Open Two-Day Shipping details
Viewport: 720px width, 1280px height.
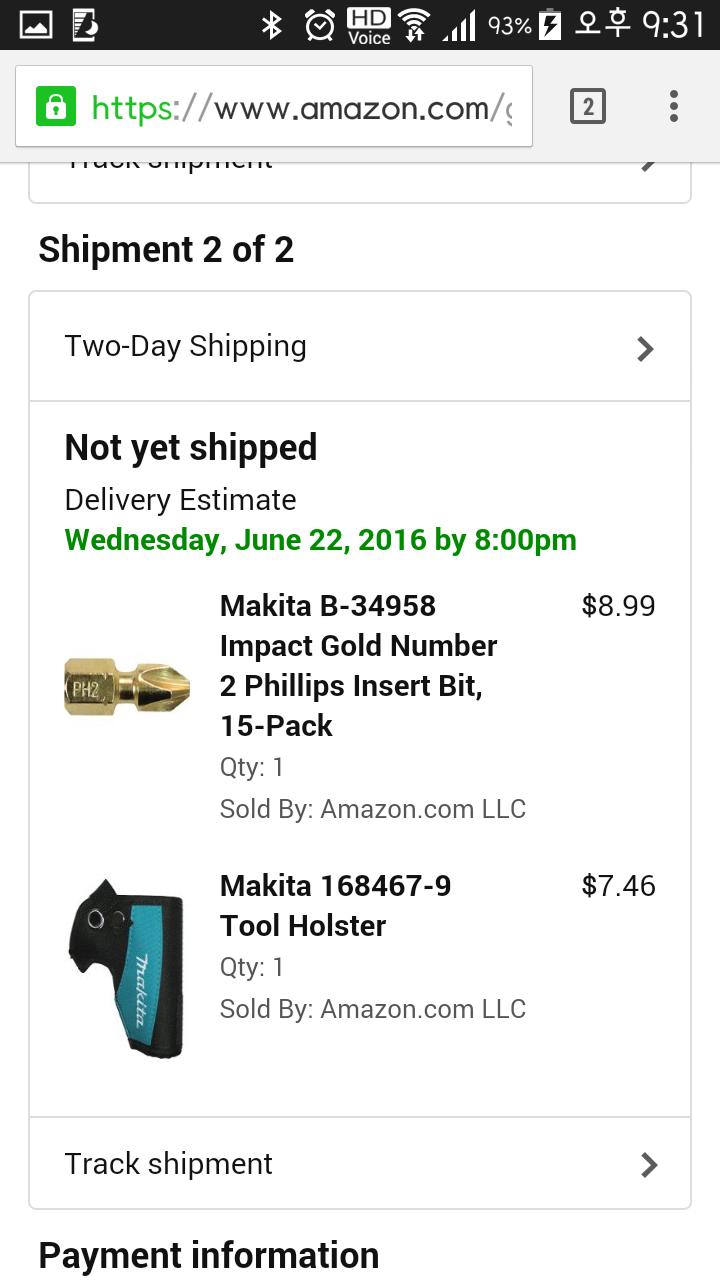click(360, 347)
